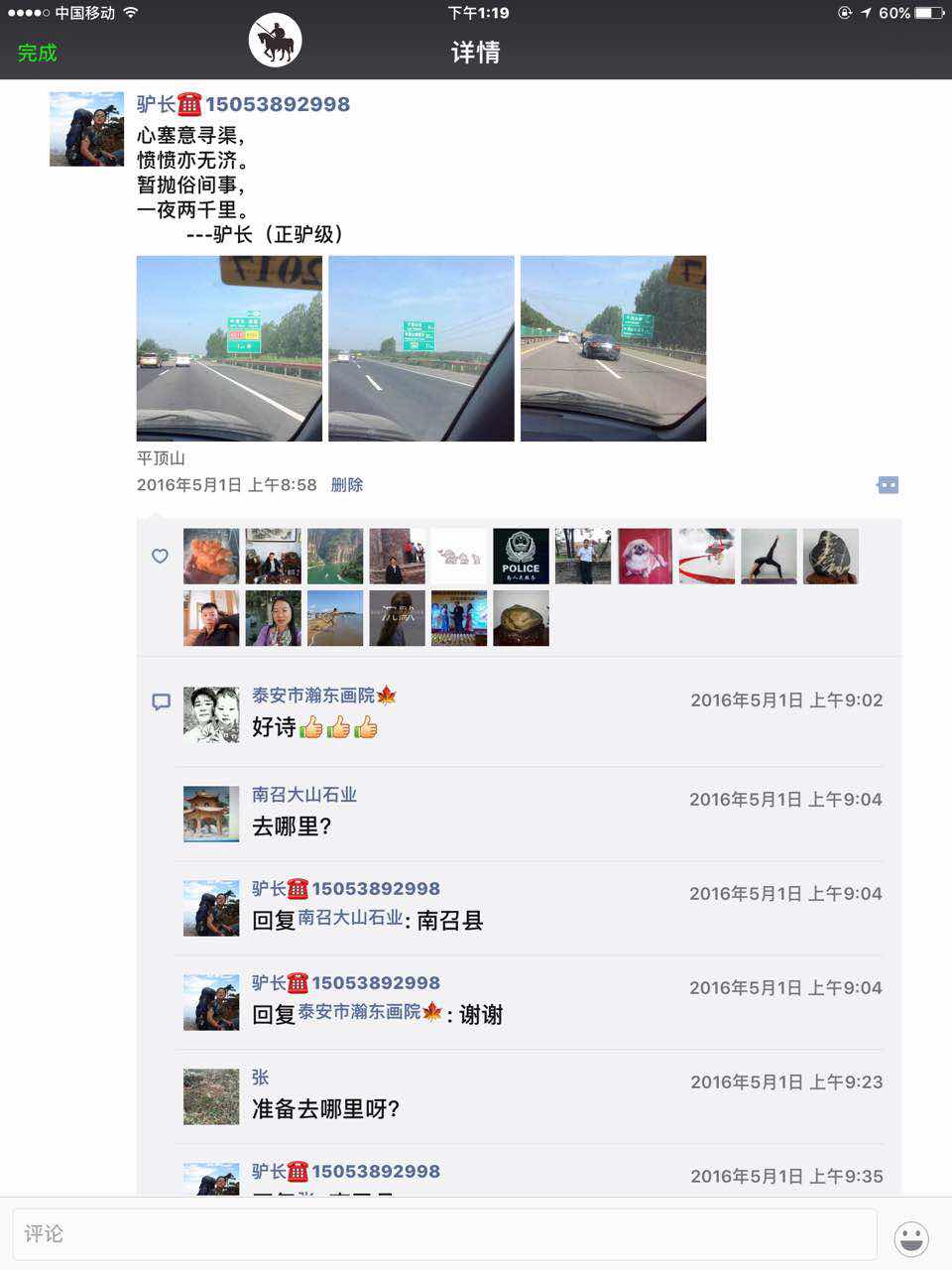Open the post author's avatar at the top
952x1270 pixels.
87,129
